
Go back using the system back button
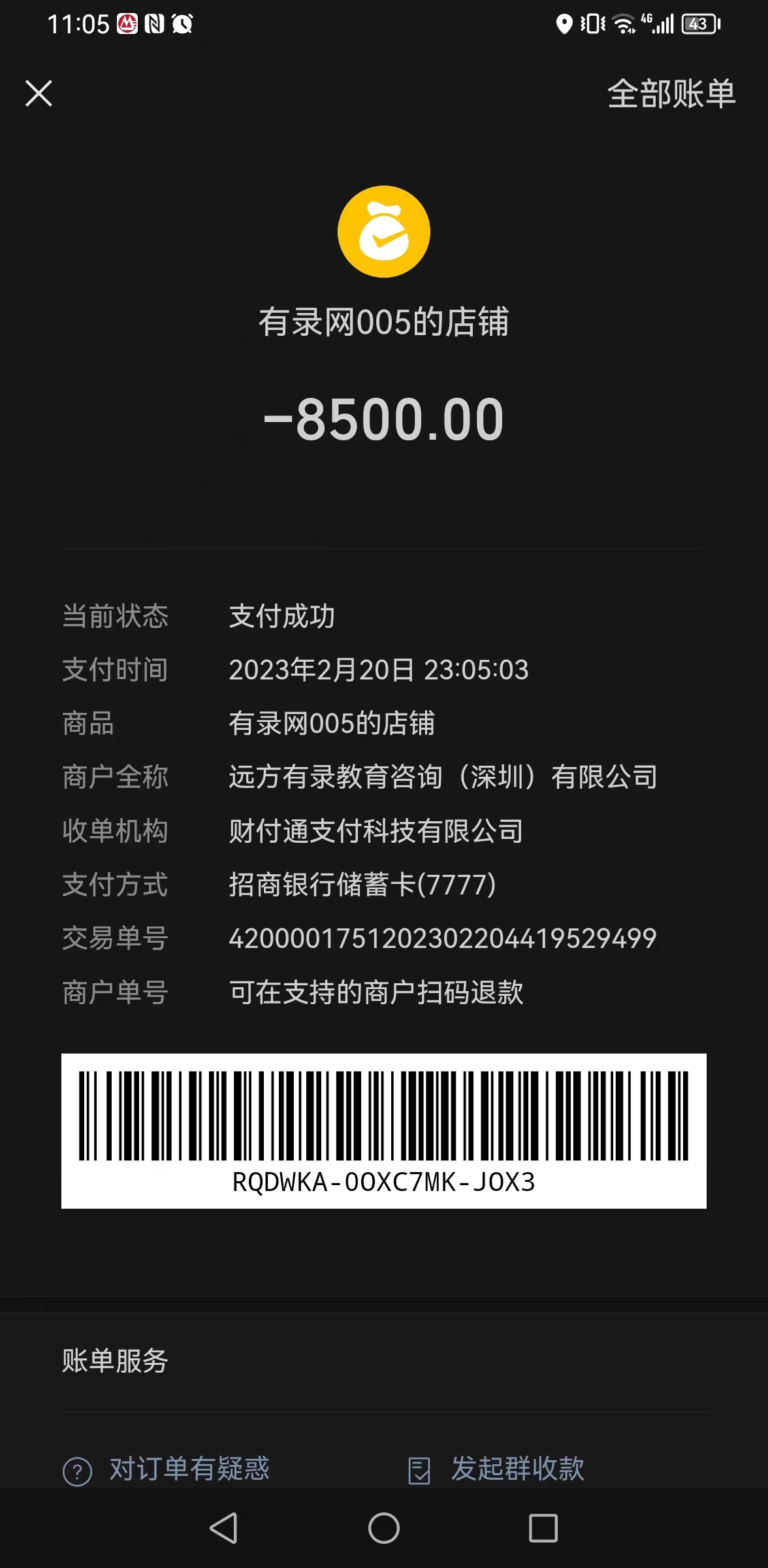pyautogui.click(x=224, y=1528)
